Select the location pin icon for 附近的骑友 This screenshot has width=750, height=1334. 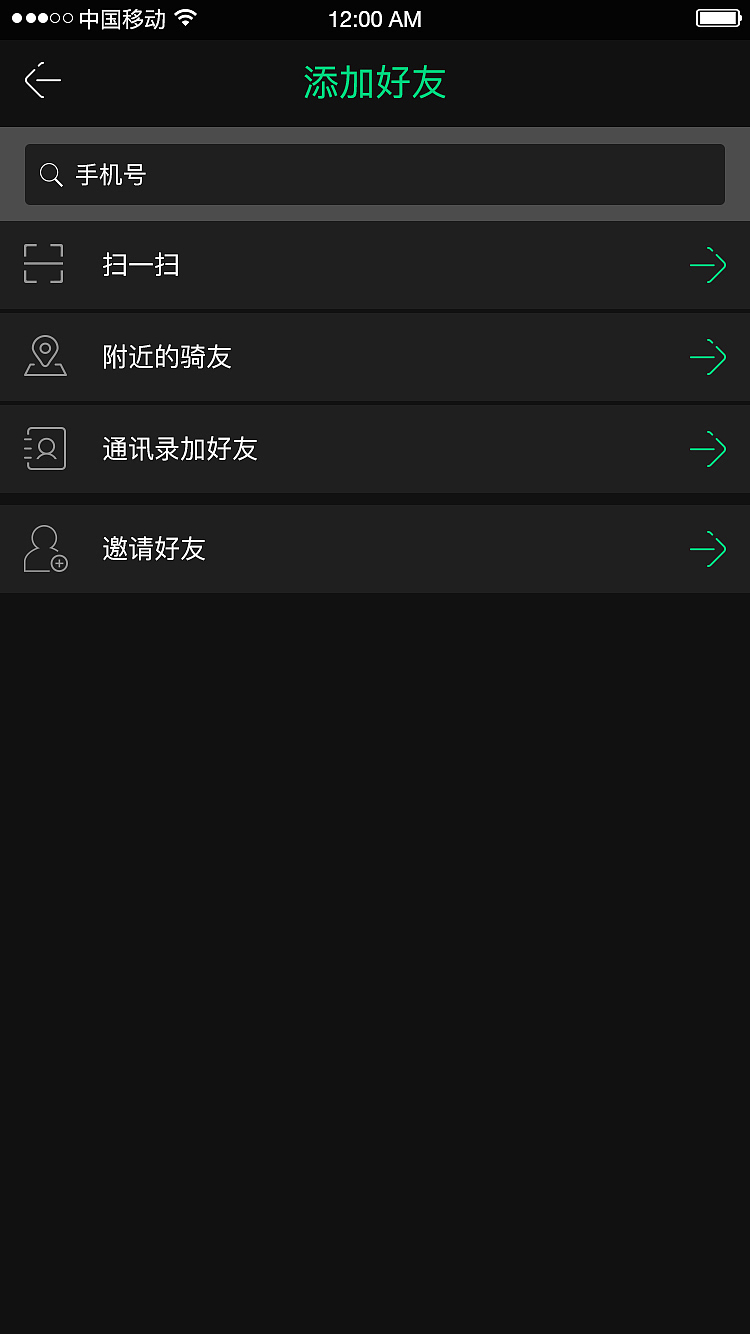pos(44,356)
